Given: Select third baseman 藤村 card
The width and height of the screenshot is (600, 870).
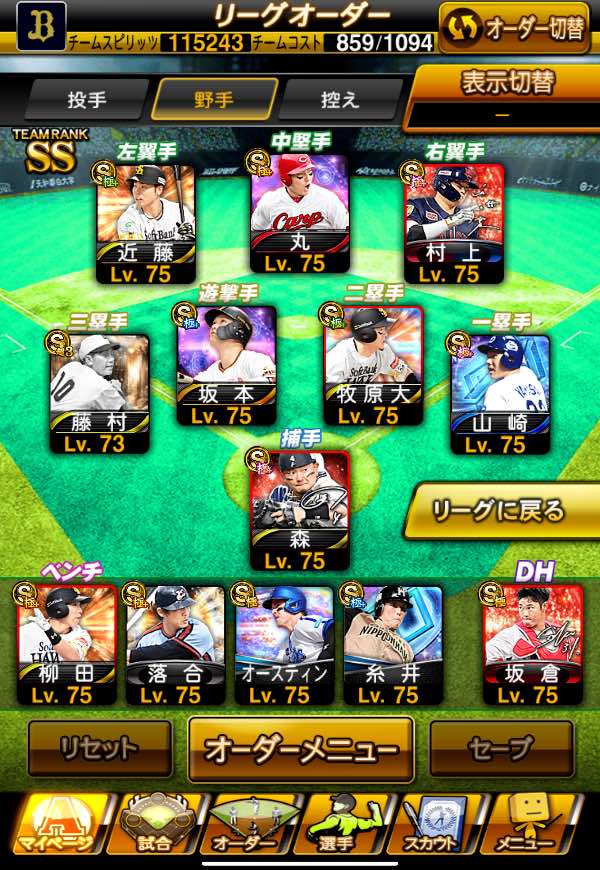Looking at the screenshot, I should tap(99, 393).
